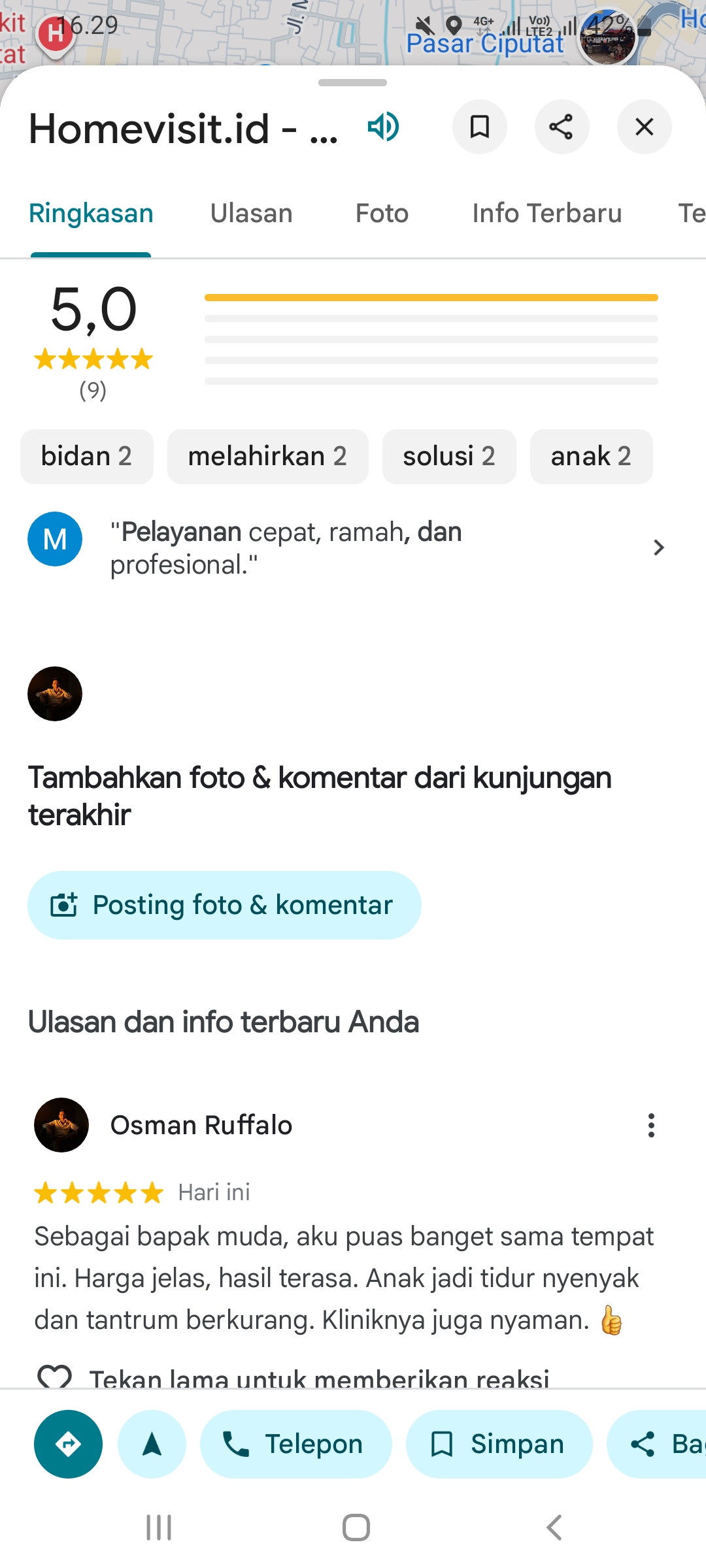Open more options for Osman Ruffalo's review
Image resolution: width=706 pixels, height=1568 pixels.
[x=651, y=1125]
